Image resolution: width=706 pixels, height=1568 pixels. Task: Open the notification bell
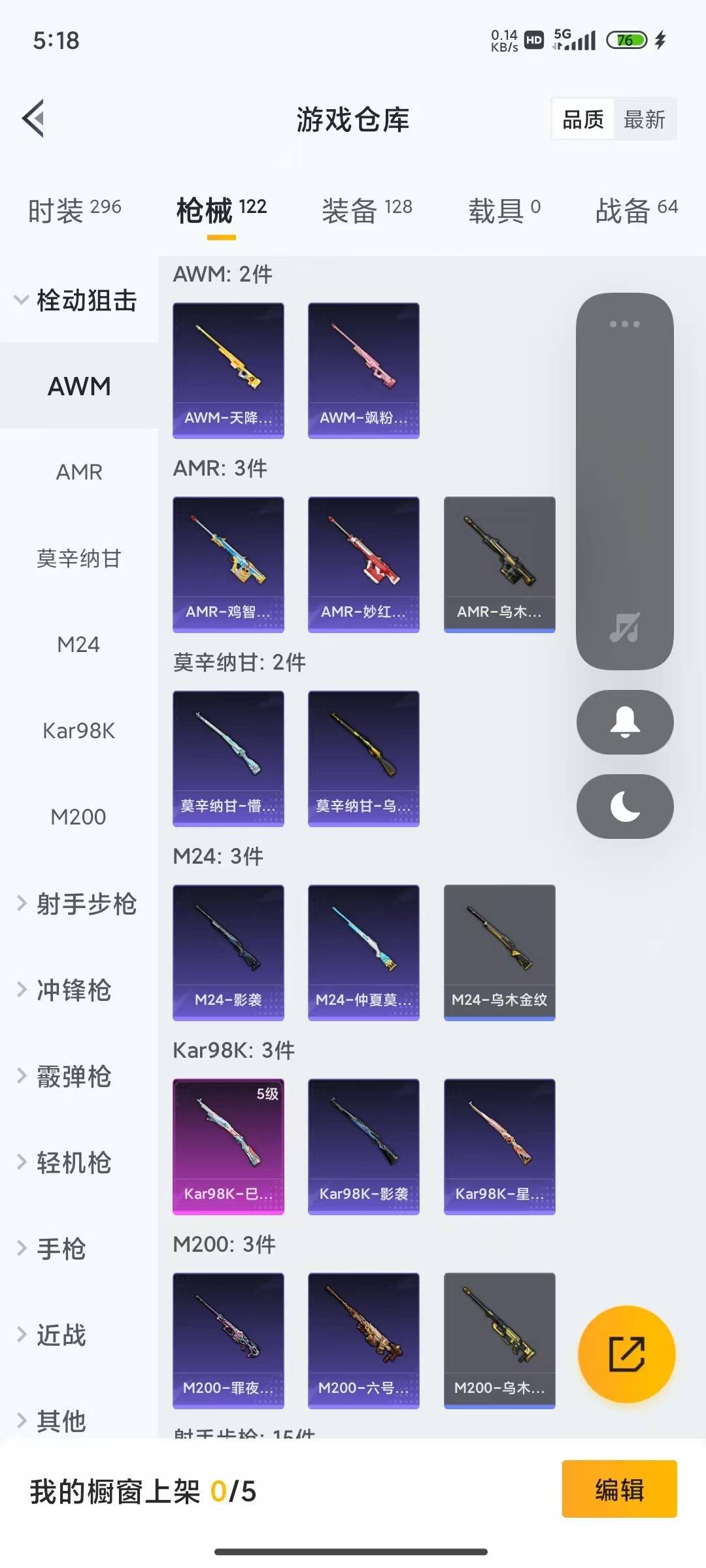624,723
